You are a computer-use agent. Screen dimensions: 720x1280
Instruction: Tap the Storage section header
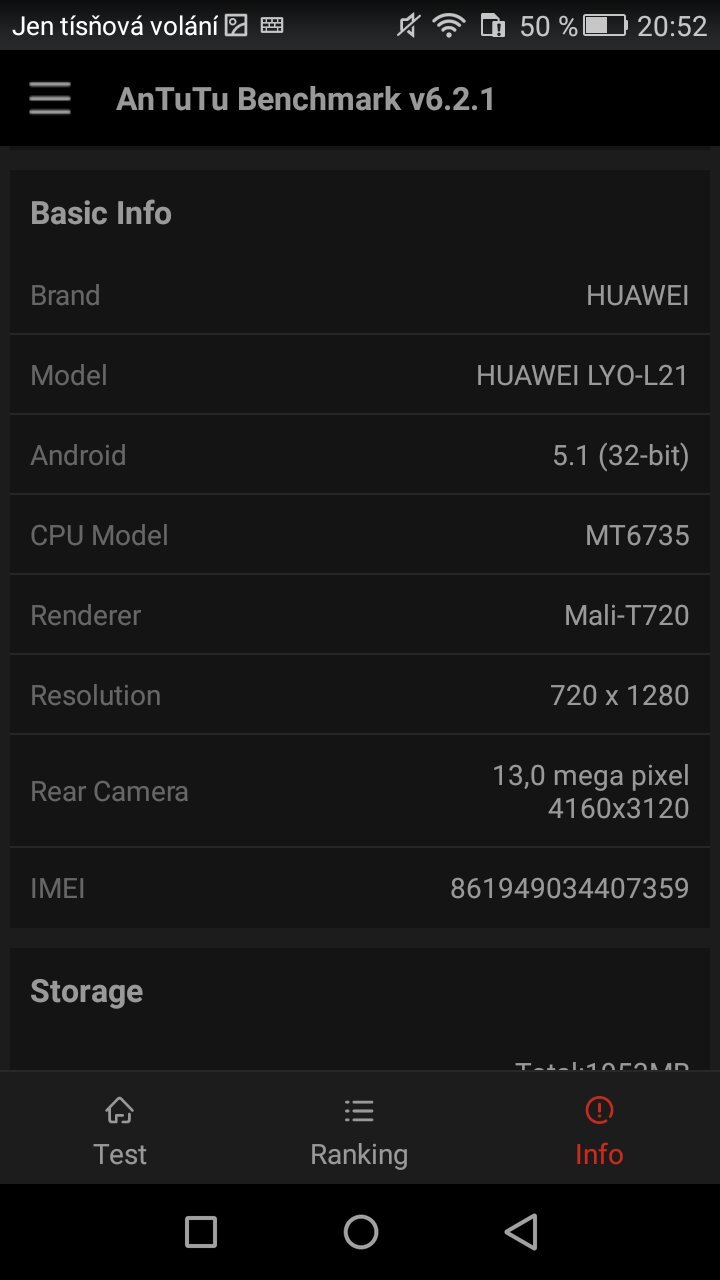point(86,990)
